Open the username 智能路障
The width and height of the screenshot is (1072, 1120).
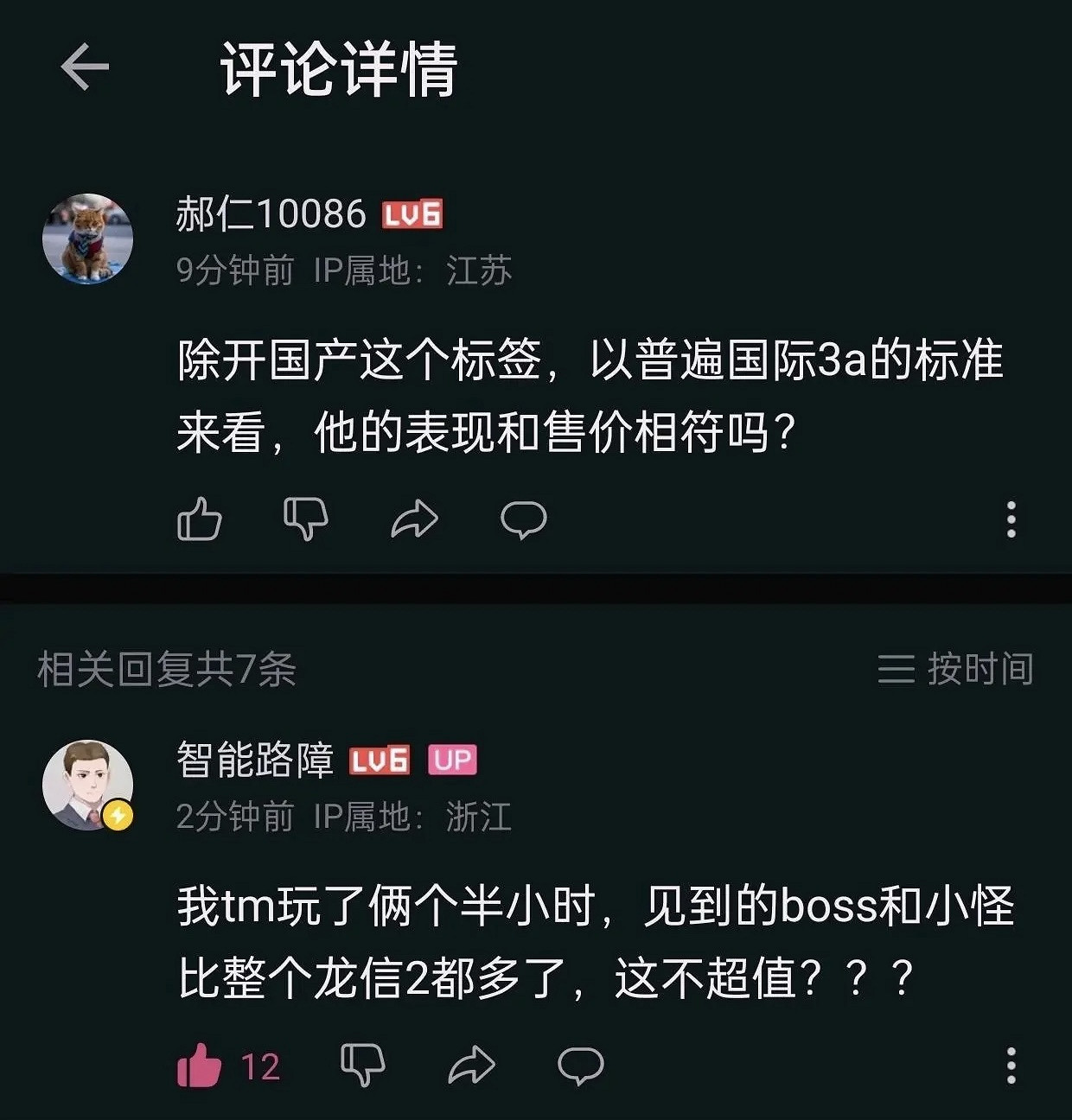click(x=255, y=760)
